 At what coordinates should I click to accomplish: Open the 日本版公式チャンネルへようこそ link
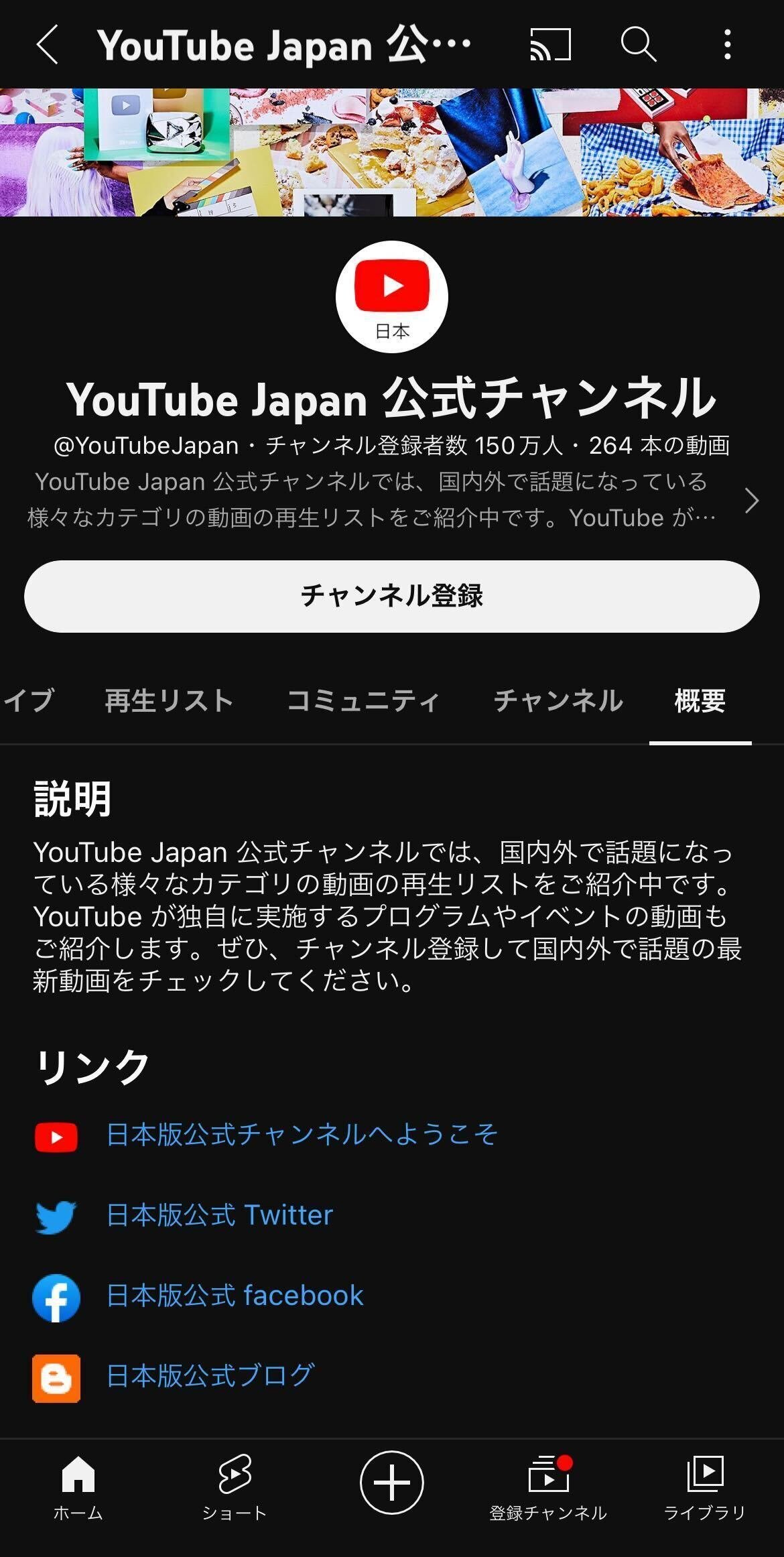(x=302, y=1135)
